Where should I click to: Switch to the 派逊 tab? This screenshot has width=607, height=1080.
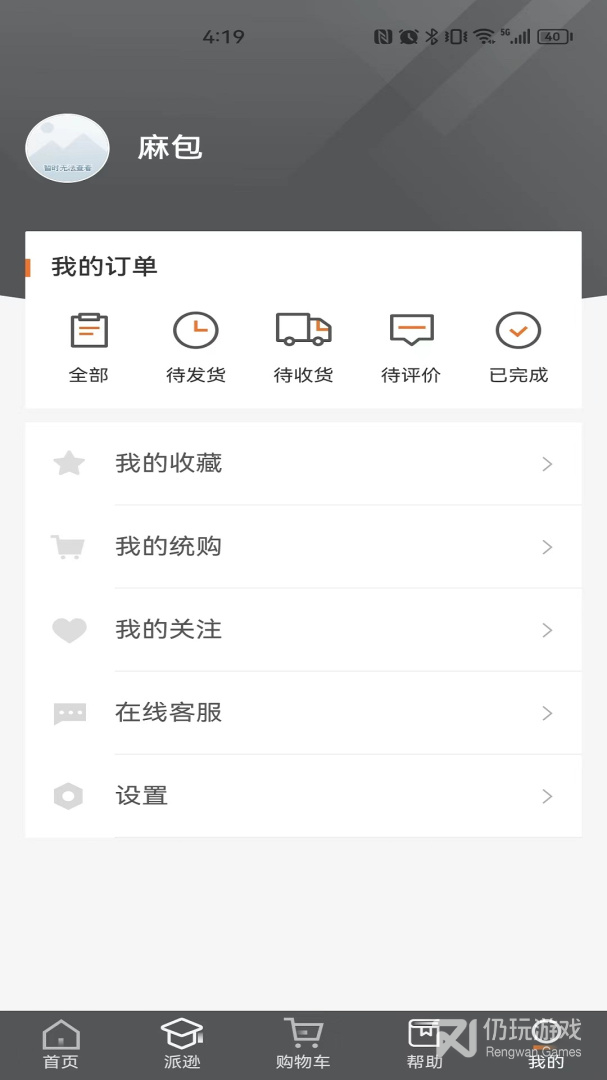coord(182,1045)
